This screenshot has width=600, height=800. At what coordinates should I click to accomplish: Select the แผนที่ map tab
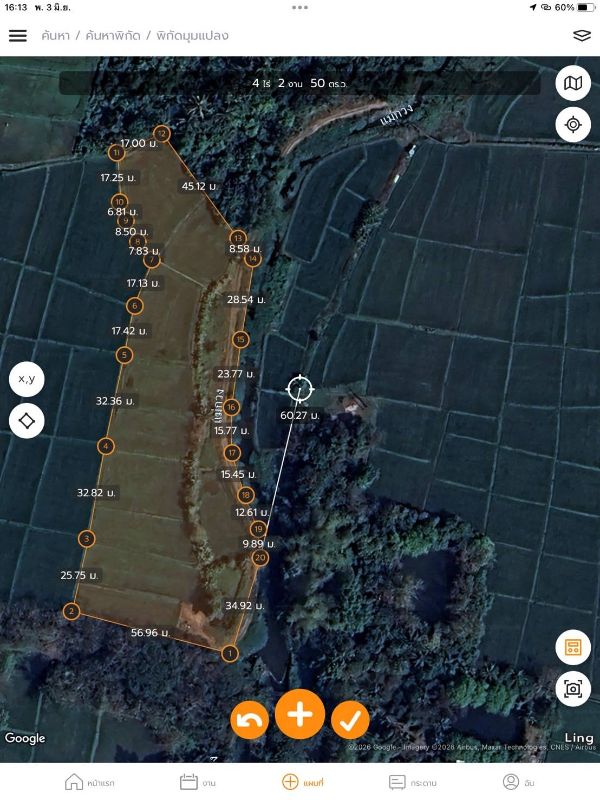(x=303, y=782)
